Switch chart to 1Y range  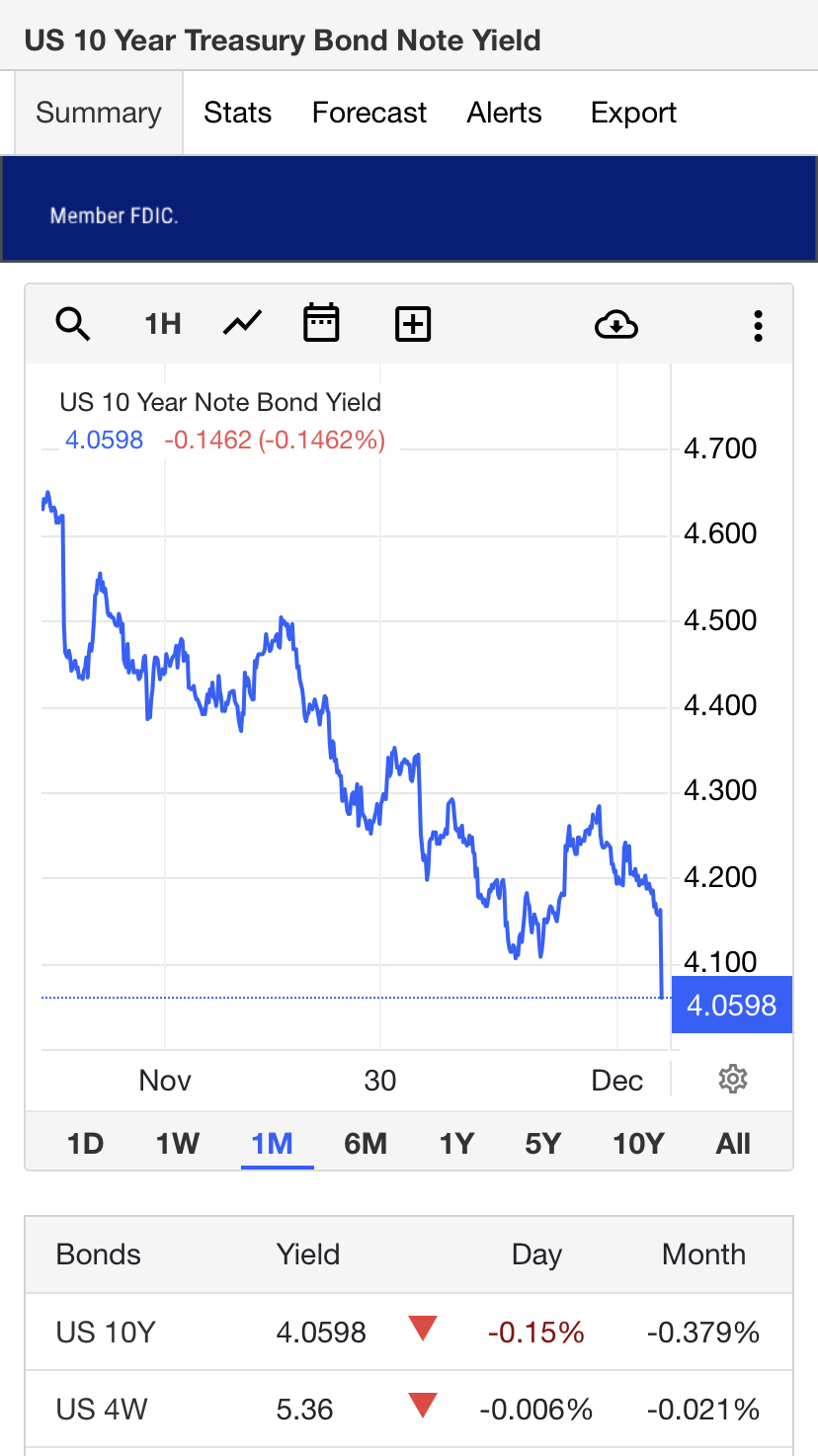click(456, 1143)
